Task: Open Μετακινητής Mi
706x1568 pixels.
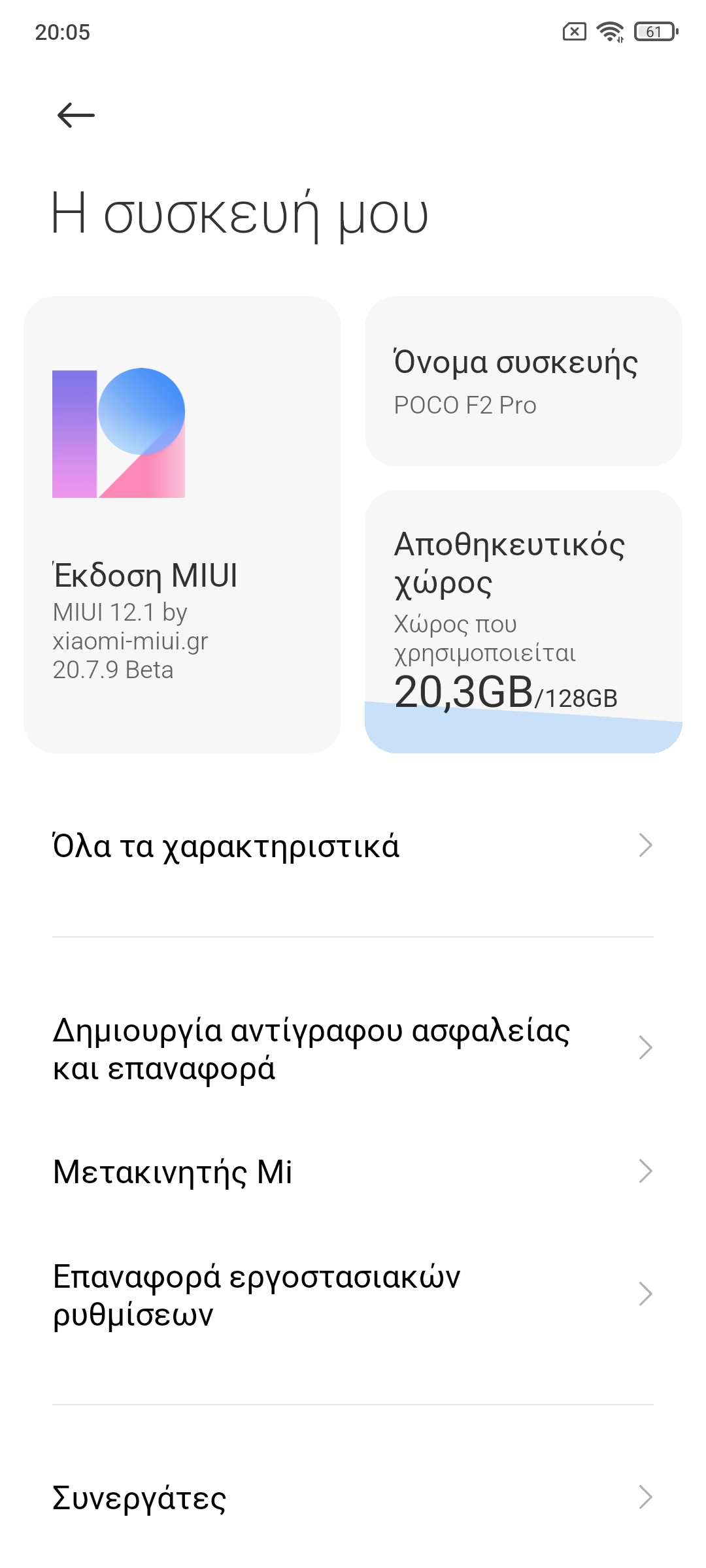Action: coord(353,1171)
